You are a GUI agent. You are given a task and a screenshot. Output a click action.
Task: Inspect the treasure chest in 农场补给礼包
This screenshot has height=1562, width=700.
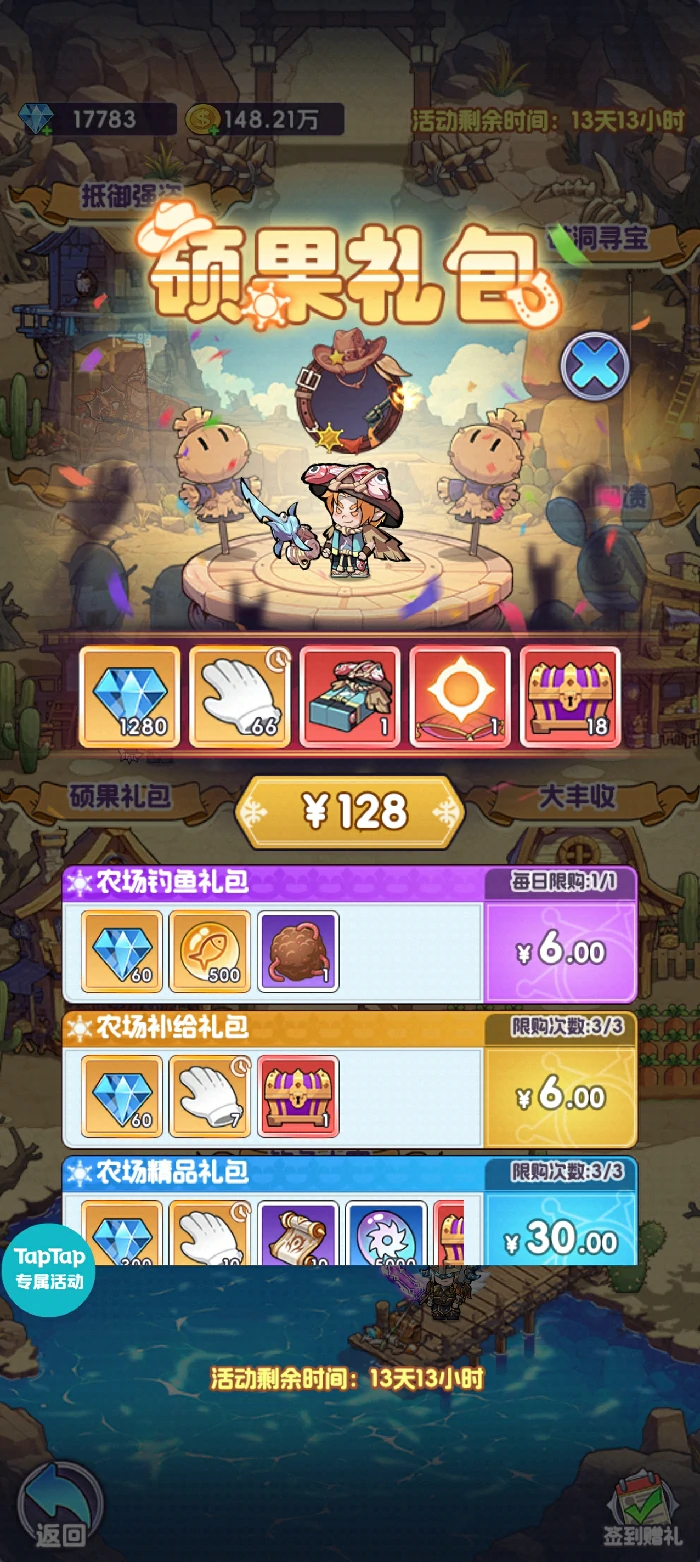click(x=298, y=1097)
